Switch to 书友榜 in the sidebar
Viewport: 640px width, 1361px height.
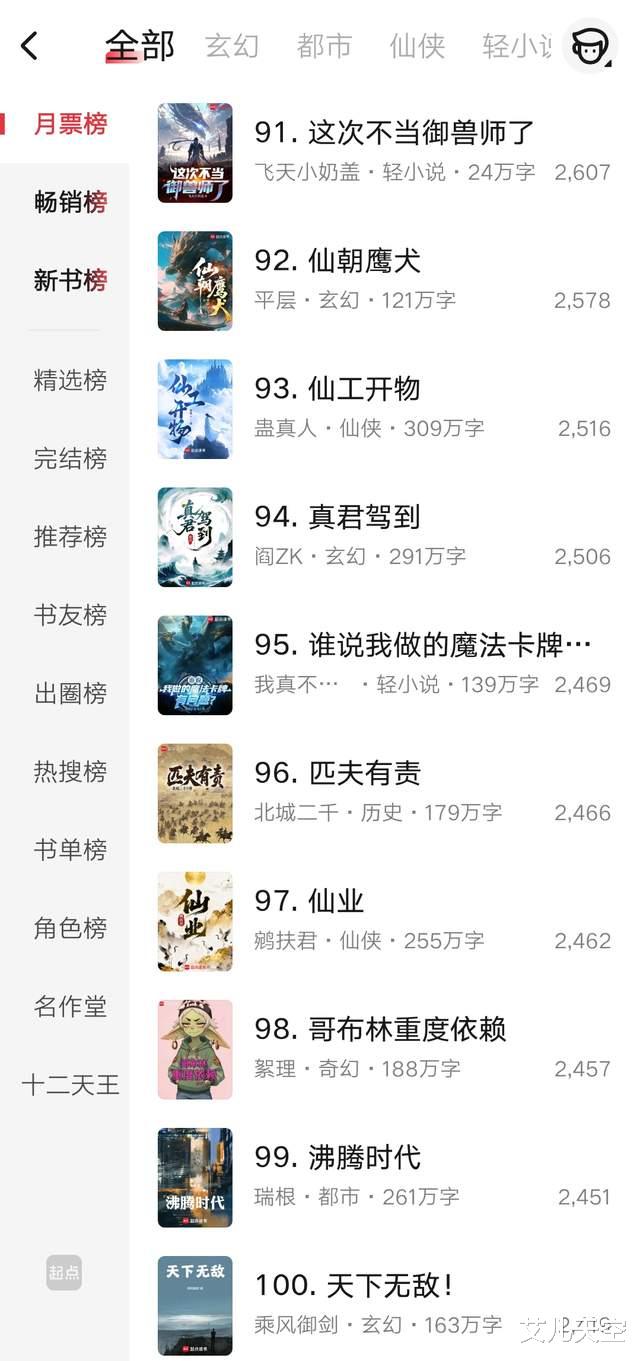(x=70, y=615)
